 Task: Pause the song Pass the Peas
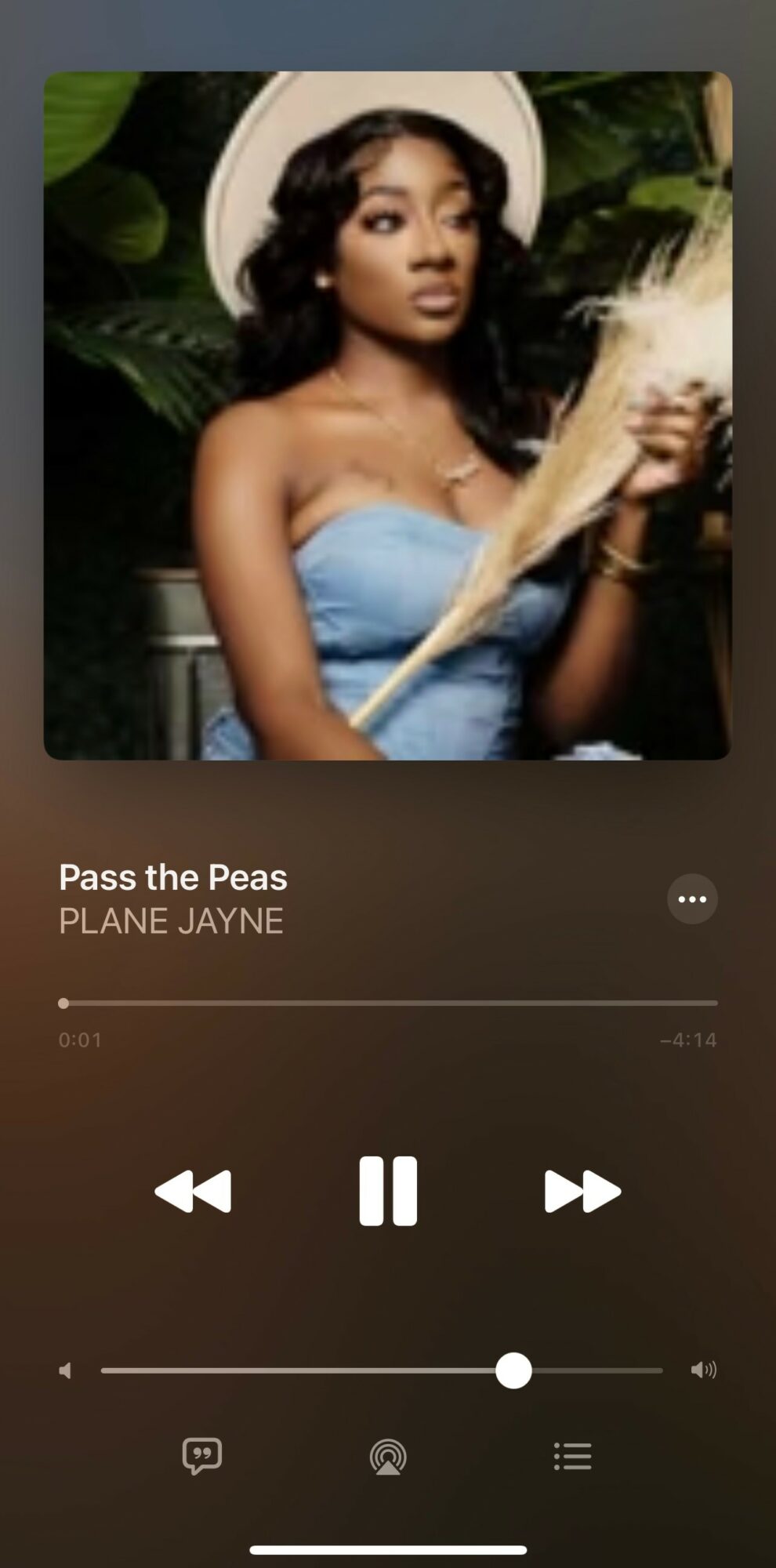(x=388, y=1190)
